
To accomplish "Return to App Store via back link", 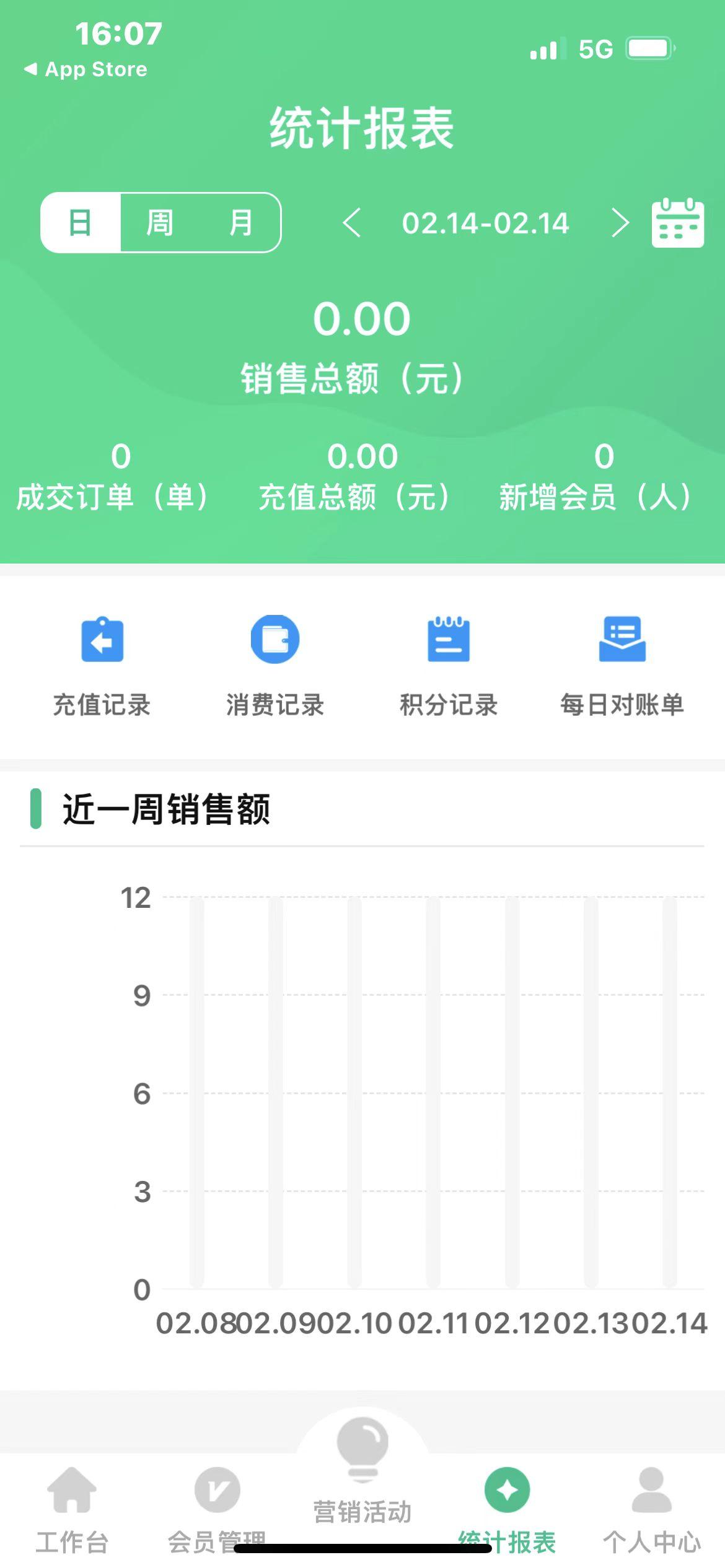I will [x=86, y=69].
